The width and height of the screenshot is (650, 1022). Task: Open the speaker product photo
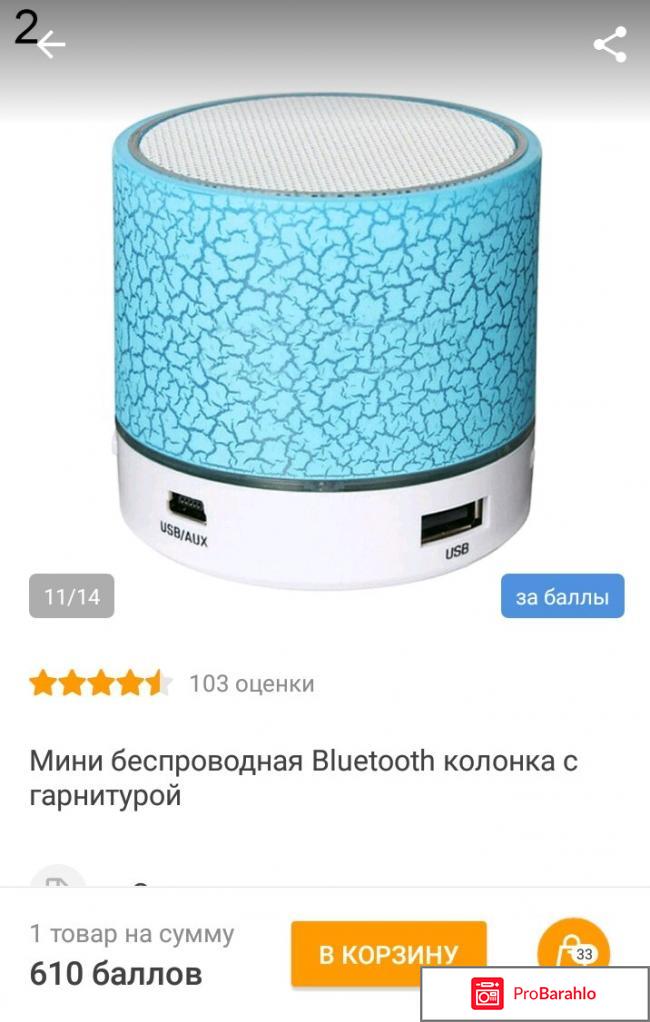tap(325, 340)
